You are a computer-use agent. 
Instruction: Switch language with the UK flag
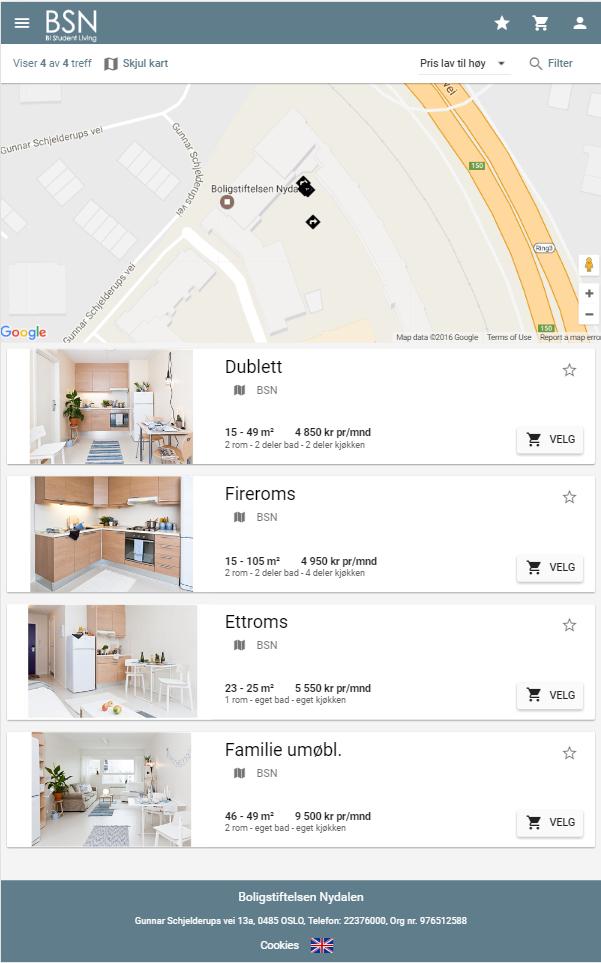coord(322,945)
